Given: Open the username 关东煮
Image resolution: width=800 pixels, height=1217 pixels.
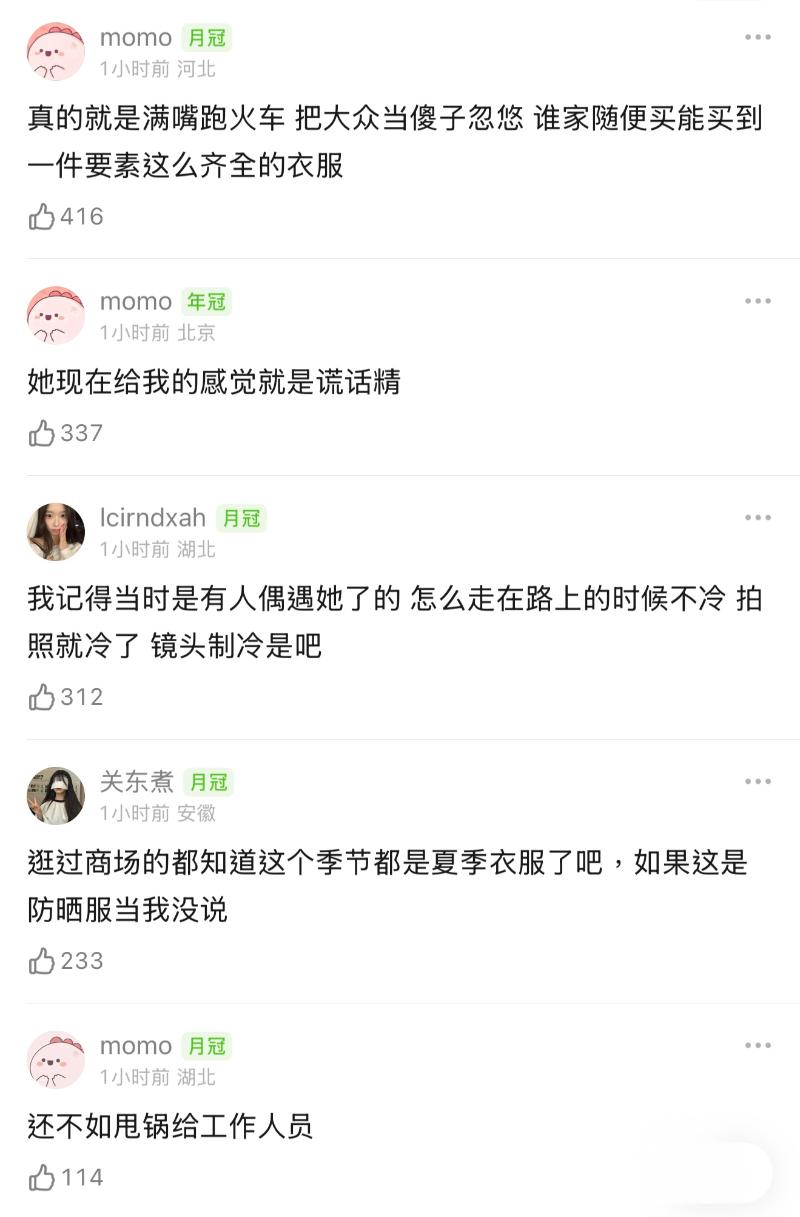Looking at the screenshot, I should (137, 782).
